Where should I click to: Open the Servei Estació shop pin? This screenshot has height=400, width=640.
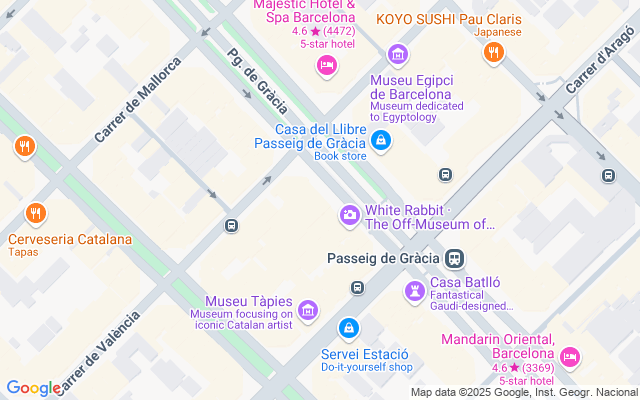pyautogui.click(x=349, y=327)
